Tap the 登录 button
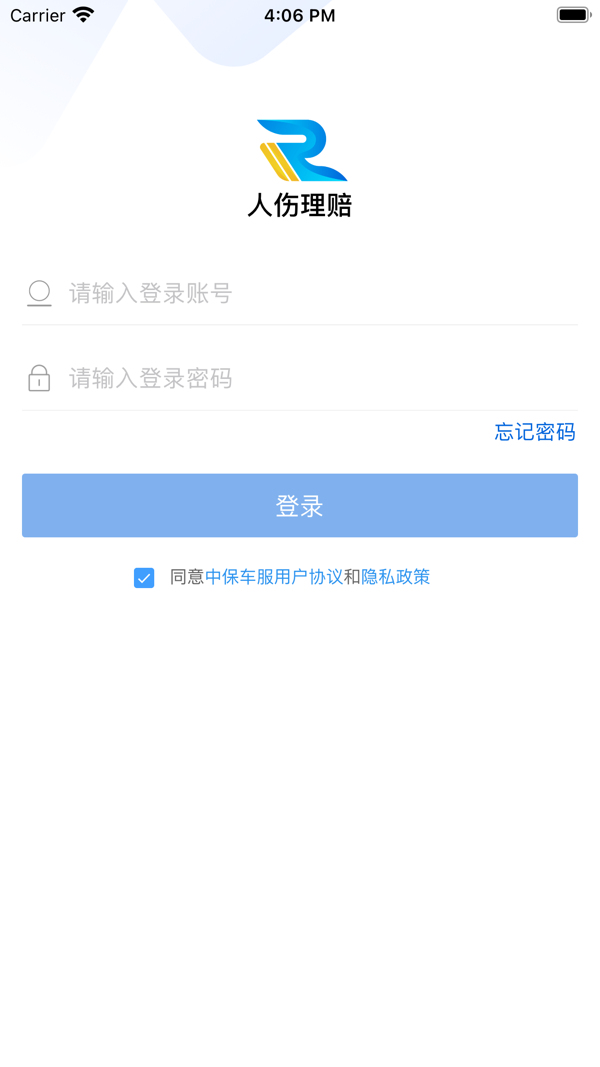The image size is (600, 1067). (300, 506)
